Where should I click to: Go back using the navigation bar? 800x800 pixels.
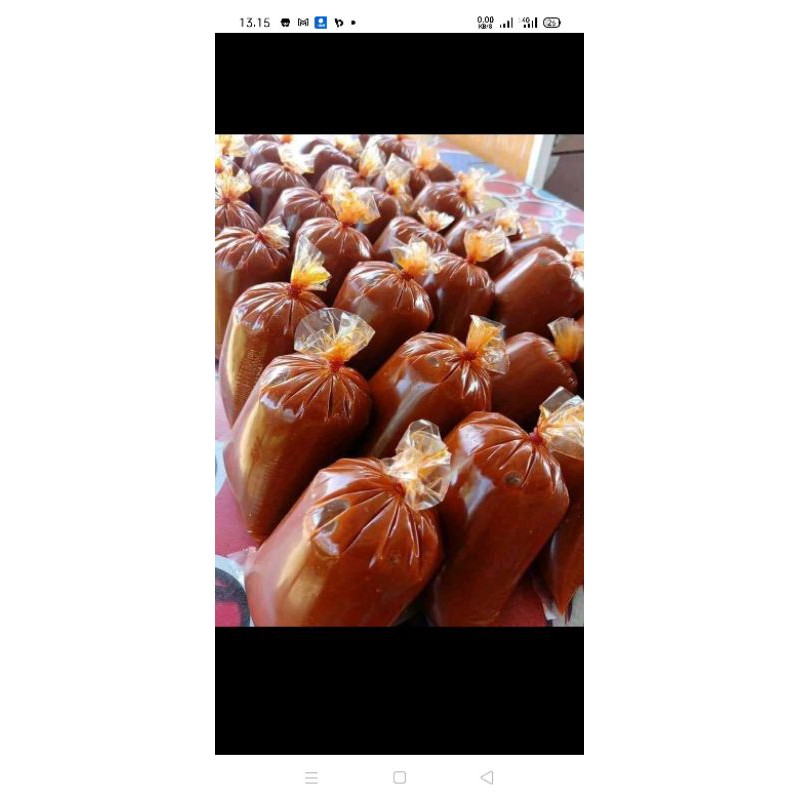coord(487,777)
